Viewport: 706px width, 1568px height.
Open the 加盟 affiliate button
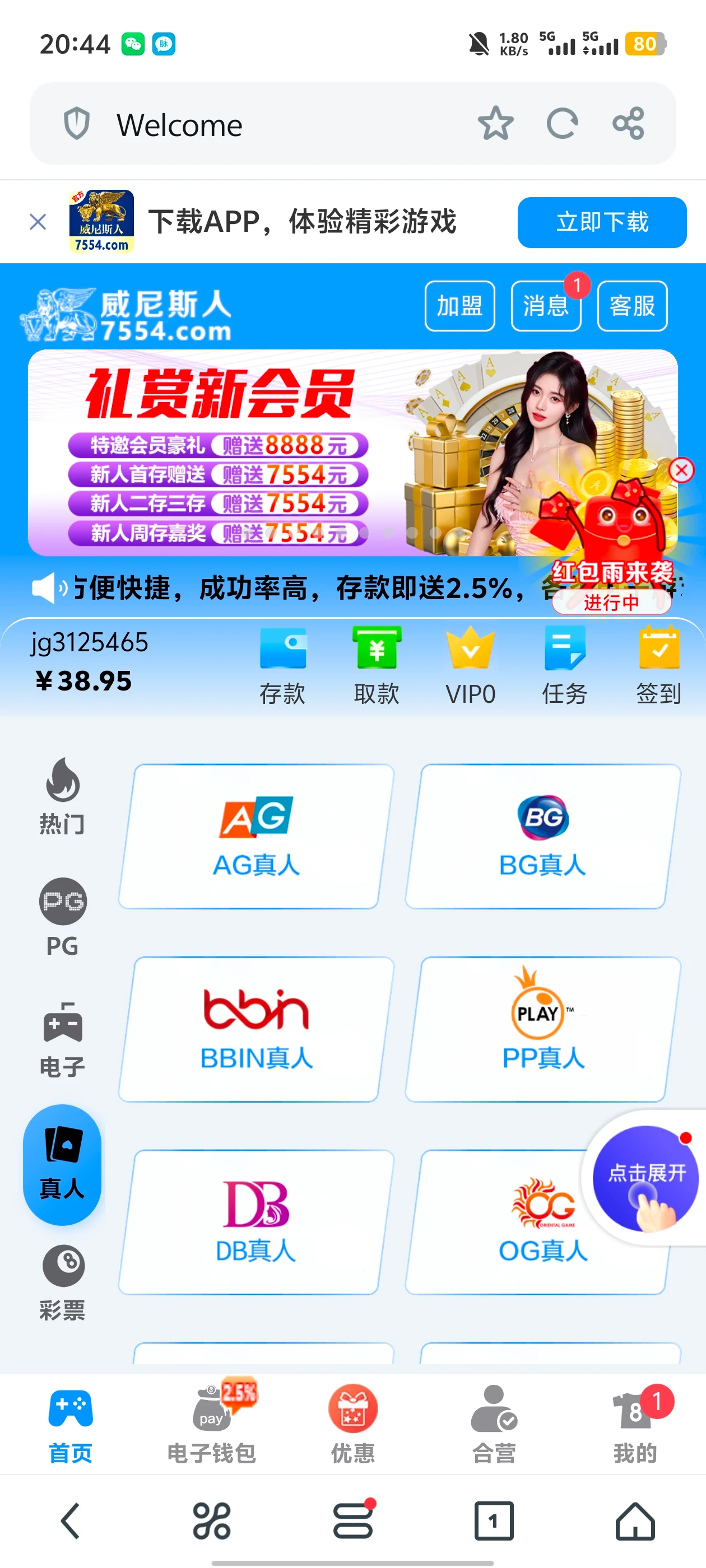click(x=459, y=306)
